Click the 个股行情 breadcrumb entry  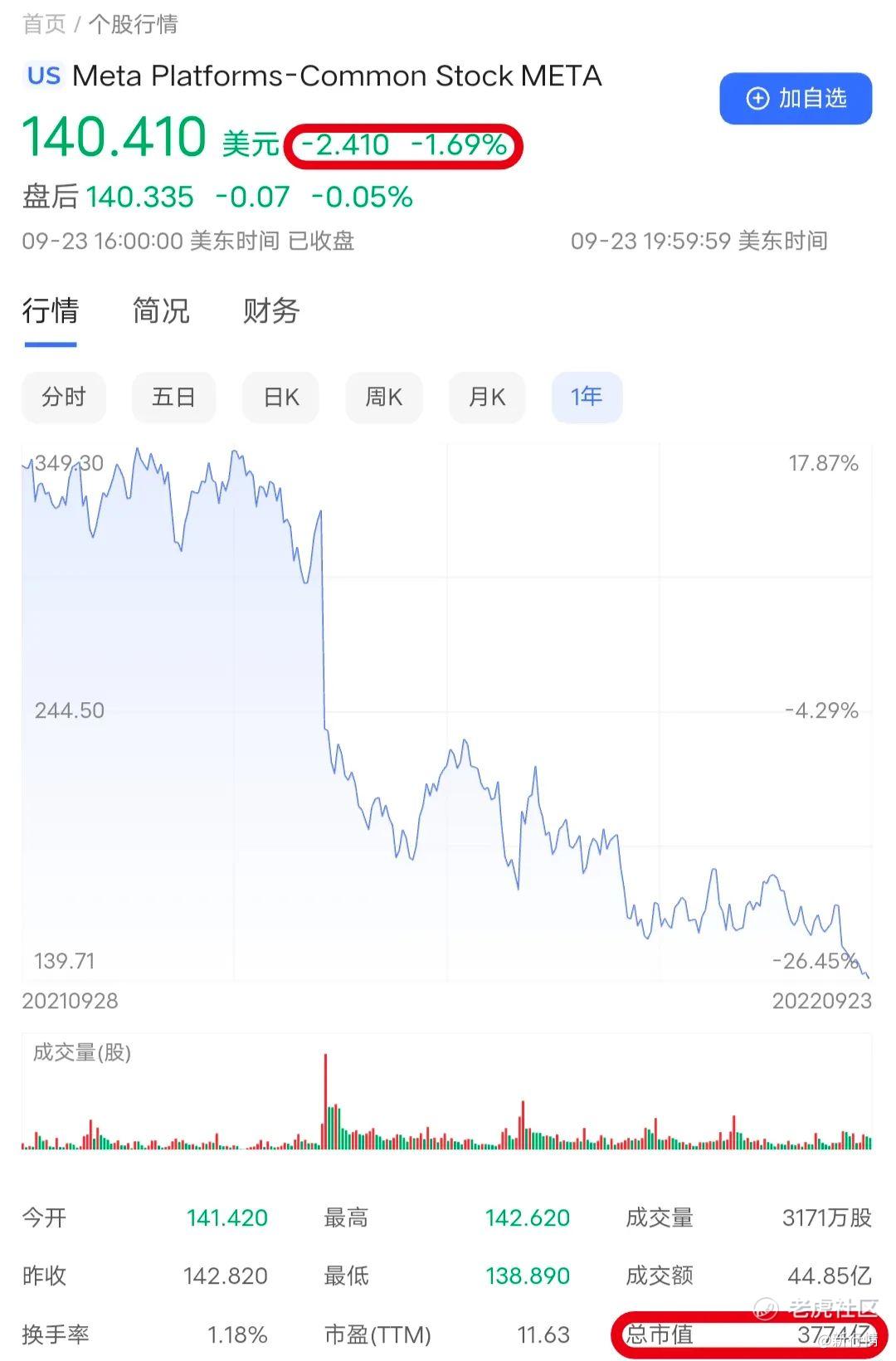click(x=135, y=24)
